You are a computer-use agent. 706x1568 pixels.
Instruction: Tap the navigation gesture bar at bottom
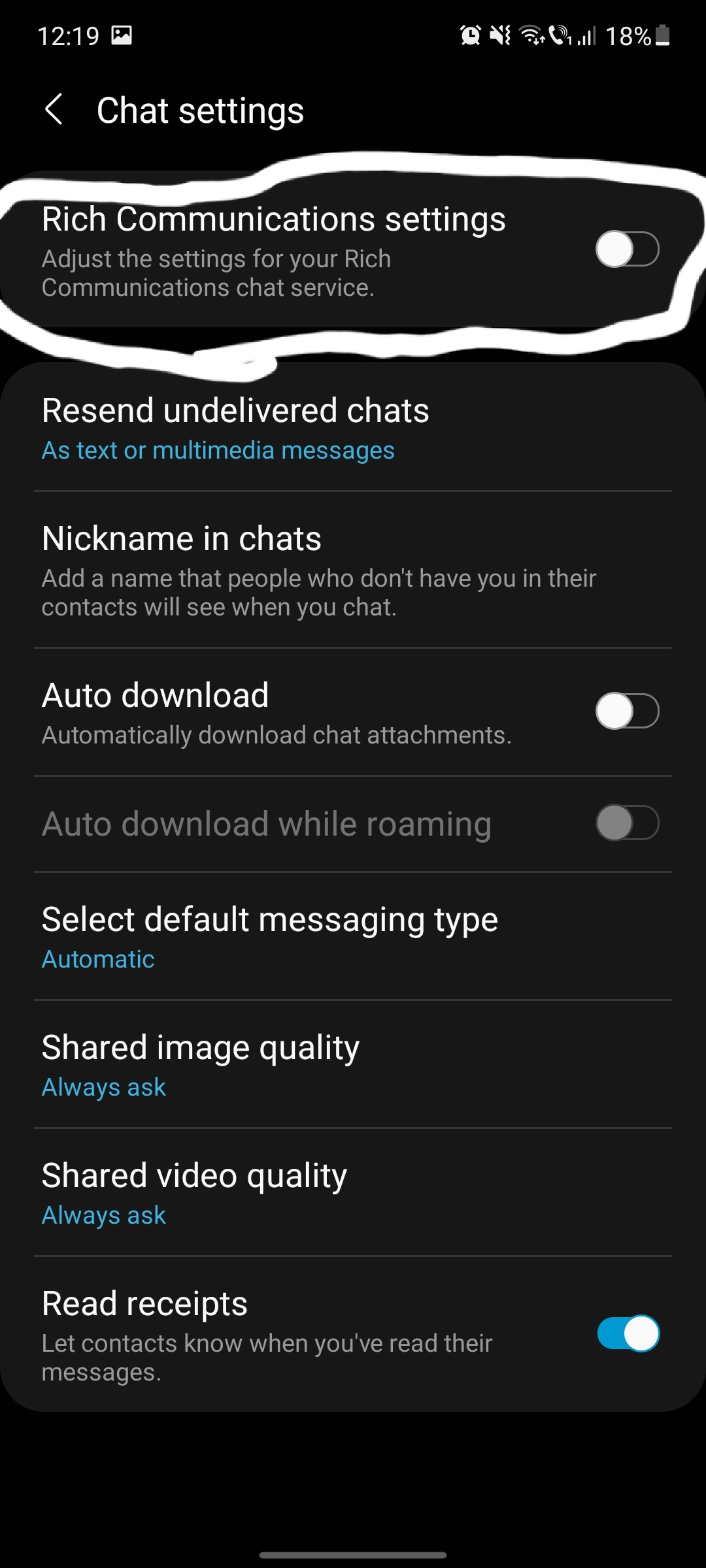(x=353, y=1554)
